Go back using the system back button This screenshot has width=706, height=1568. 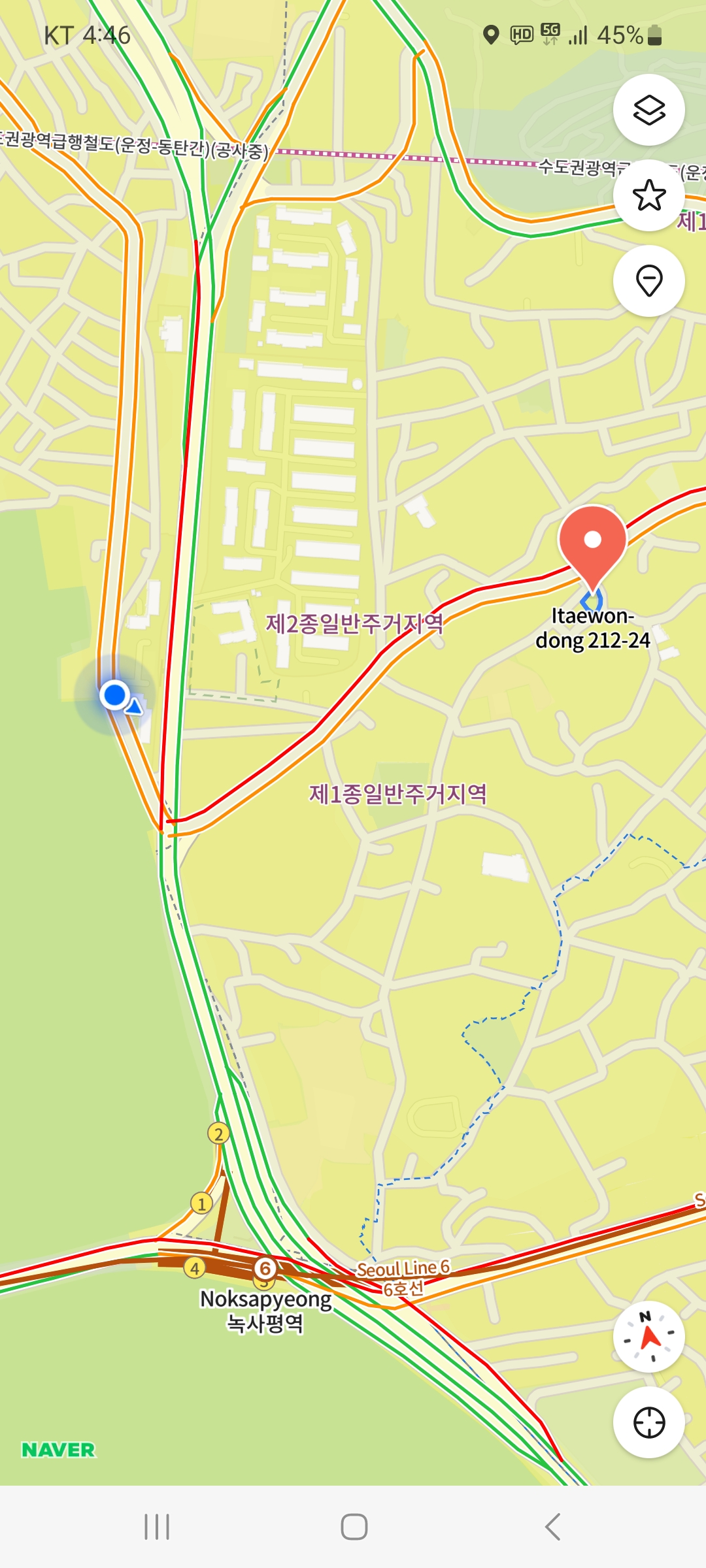[552, 1527]
